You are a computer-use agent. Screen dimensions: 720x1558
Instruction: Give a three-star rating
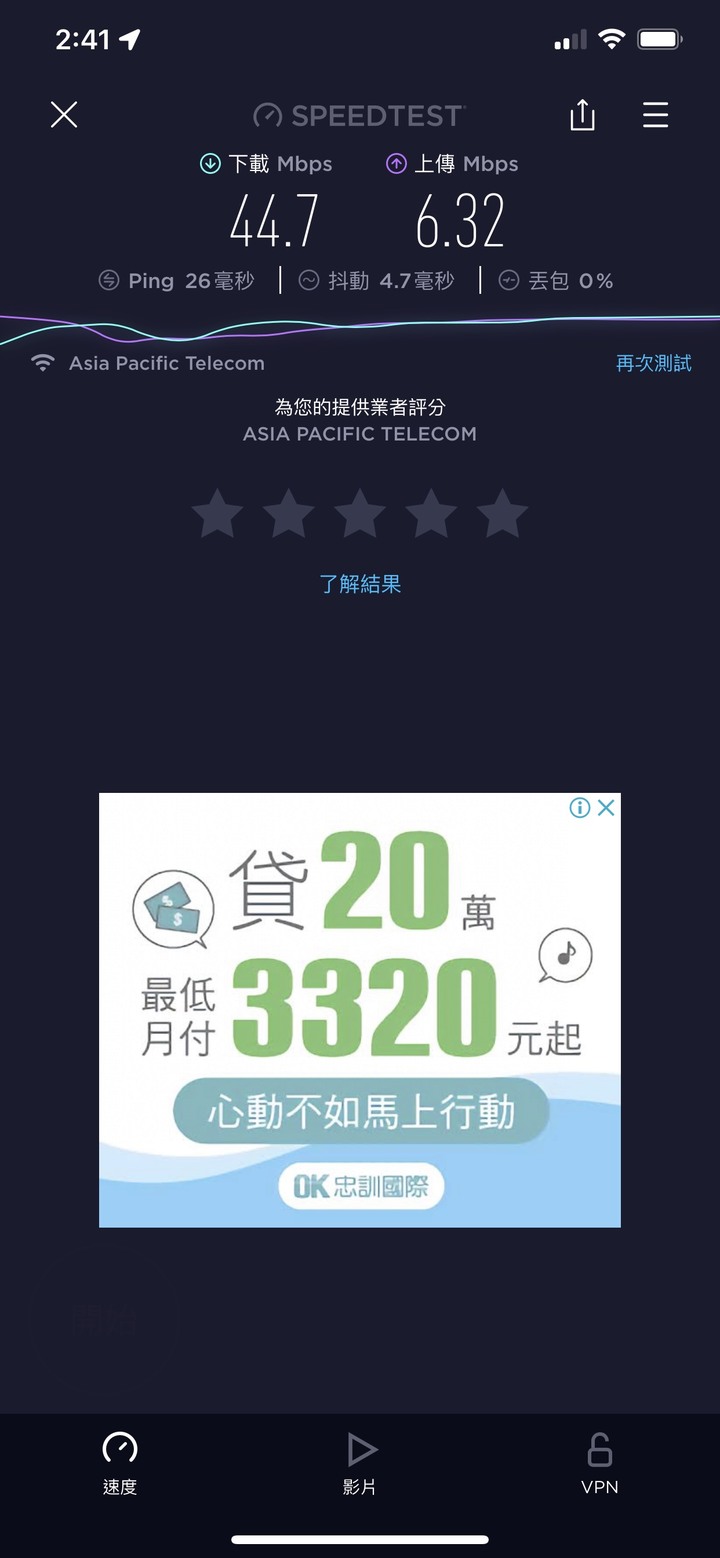coord(360,513)
